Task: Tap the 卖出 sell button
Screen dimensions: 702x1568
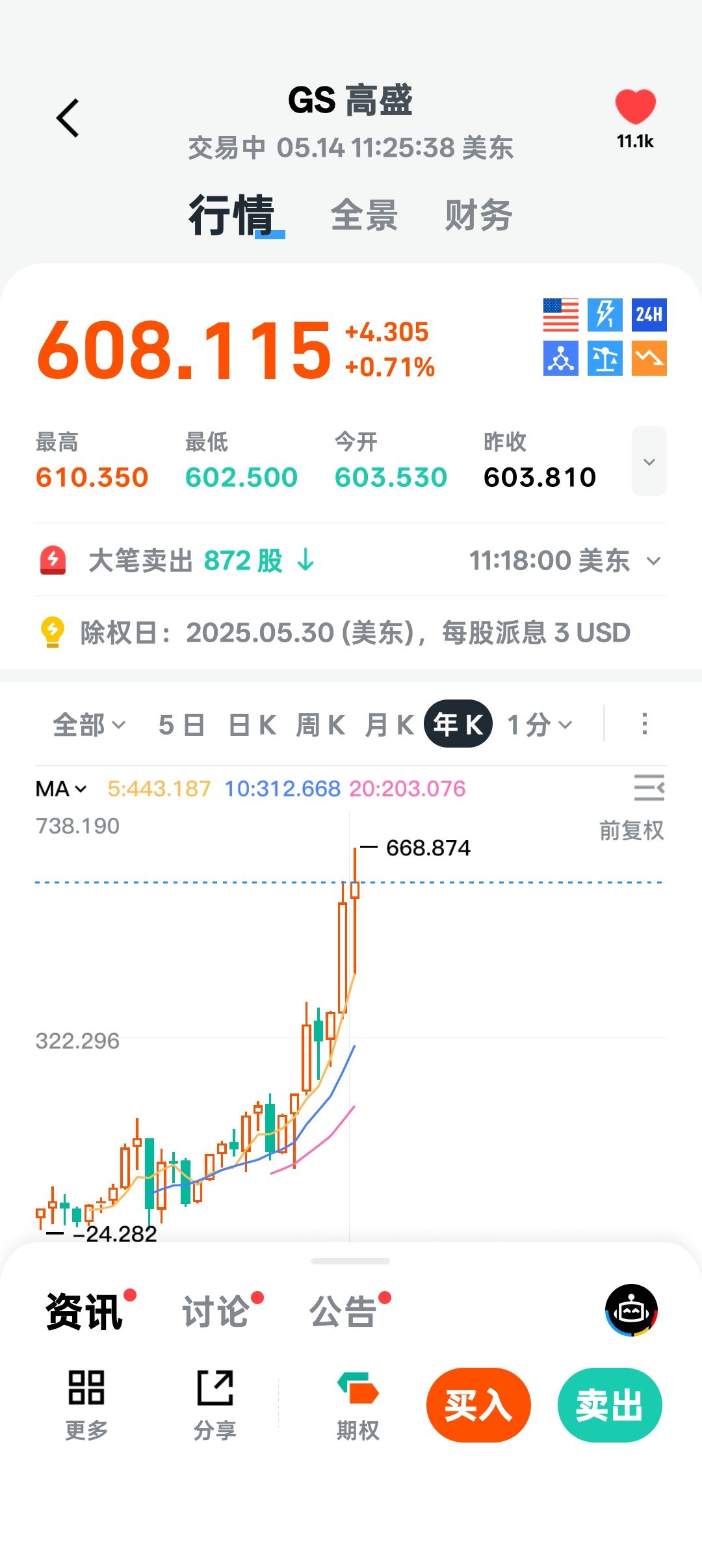Action: (x=610, y=1405)
